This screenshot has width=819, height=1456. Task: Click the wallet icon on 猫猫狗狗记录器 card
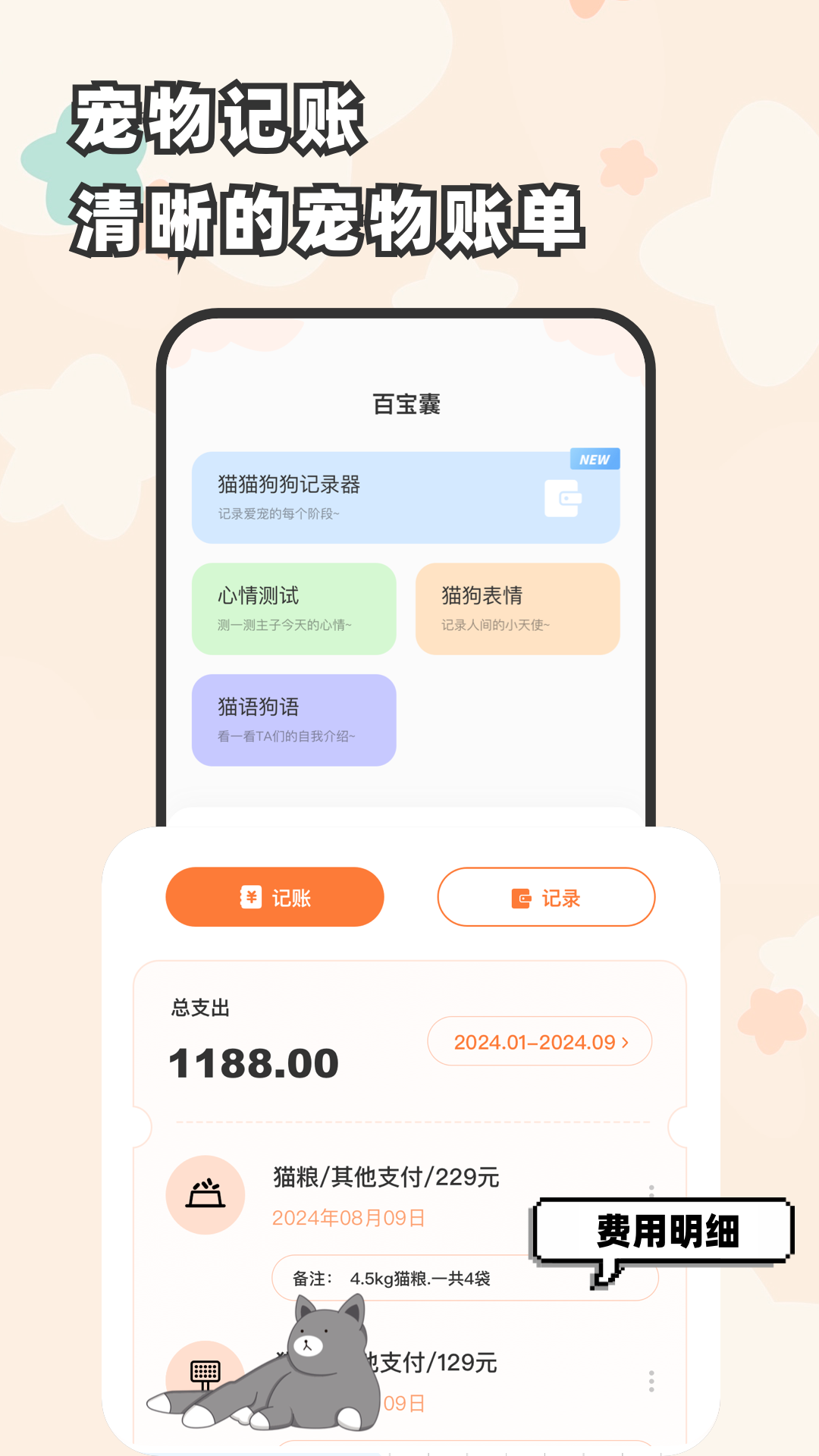tap(562, 495)
